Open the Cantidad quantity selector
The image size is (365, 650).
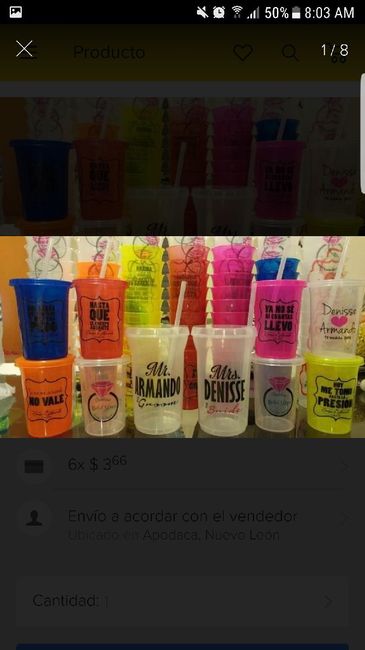(182, 601)
